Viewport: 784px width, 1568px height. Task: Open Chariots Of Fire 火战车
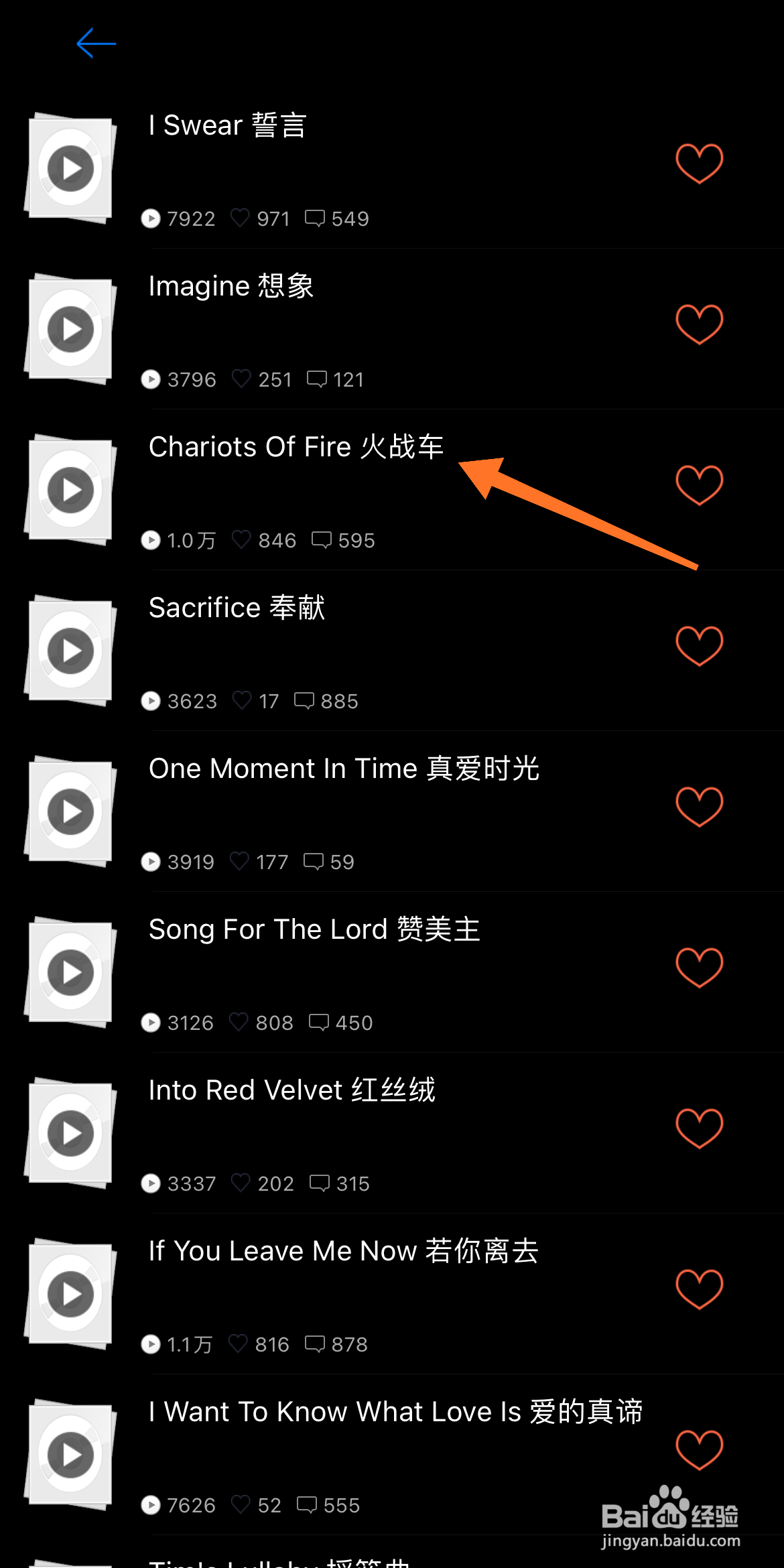point(392,490)
